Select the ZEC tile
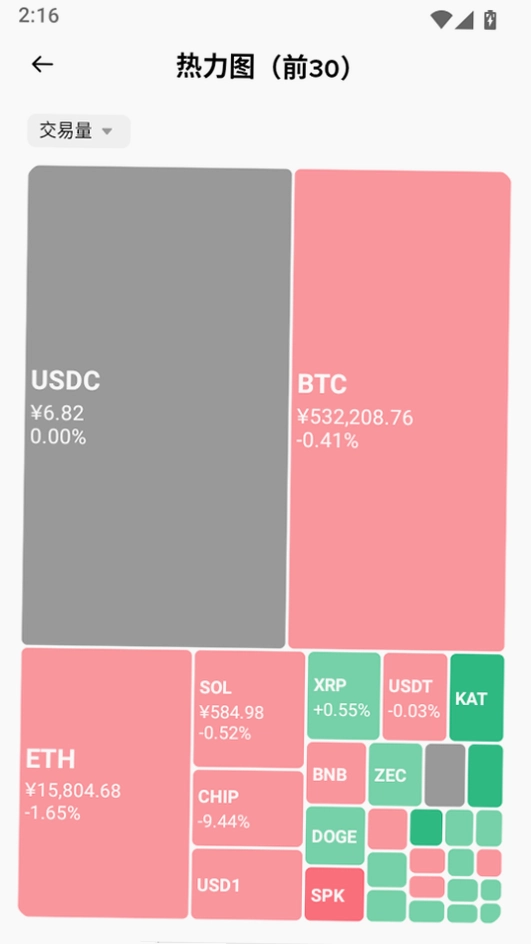531x944 pixels. 395,774
